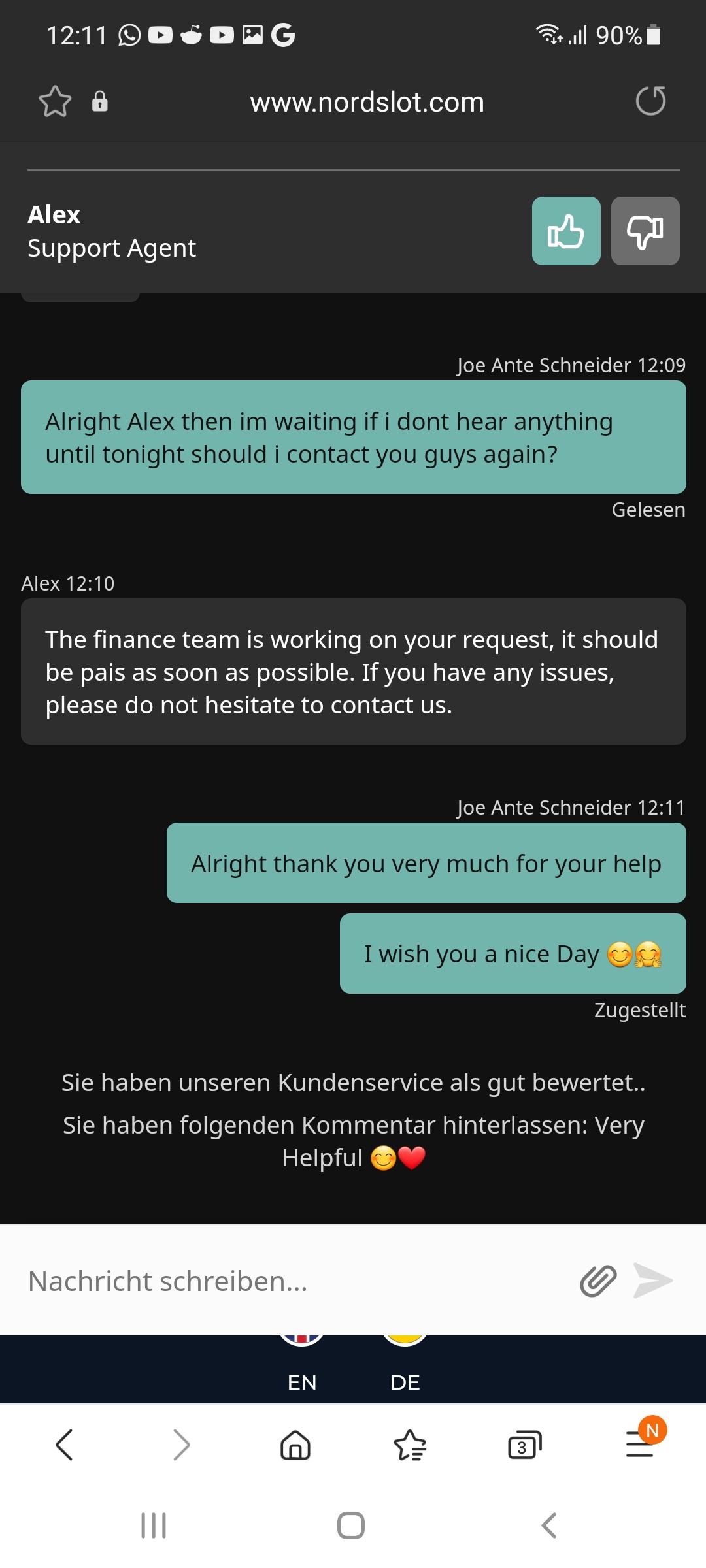Edit the www.nordslot.com address bar

[x=367, y=103]
